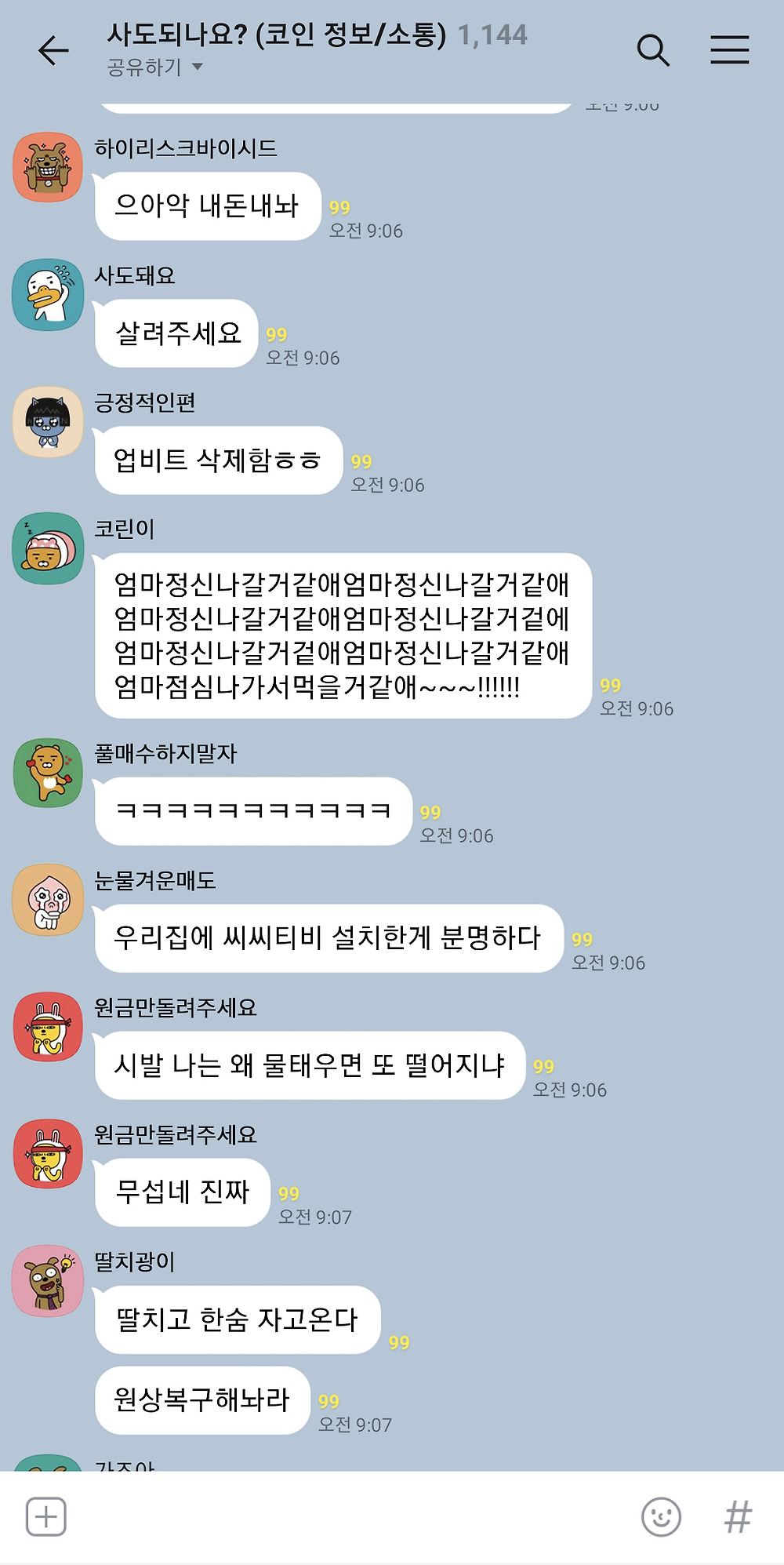
Task: Open 딸치광이's profile avatar
Action: pyautogui.click(x=48, y=1281)
